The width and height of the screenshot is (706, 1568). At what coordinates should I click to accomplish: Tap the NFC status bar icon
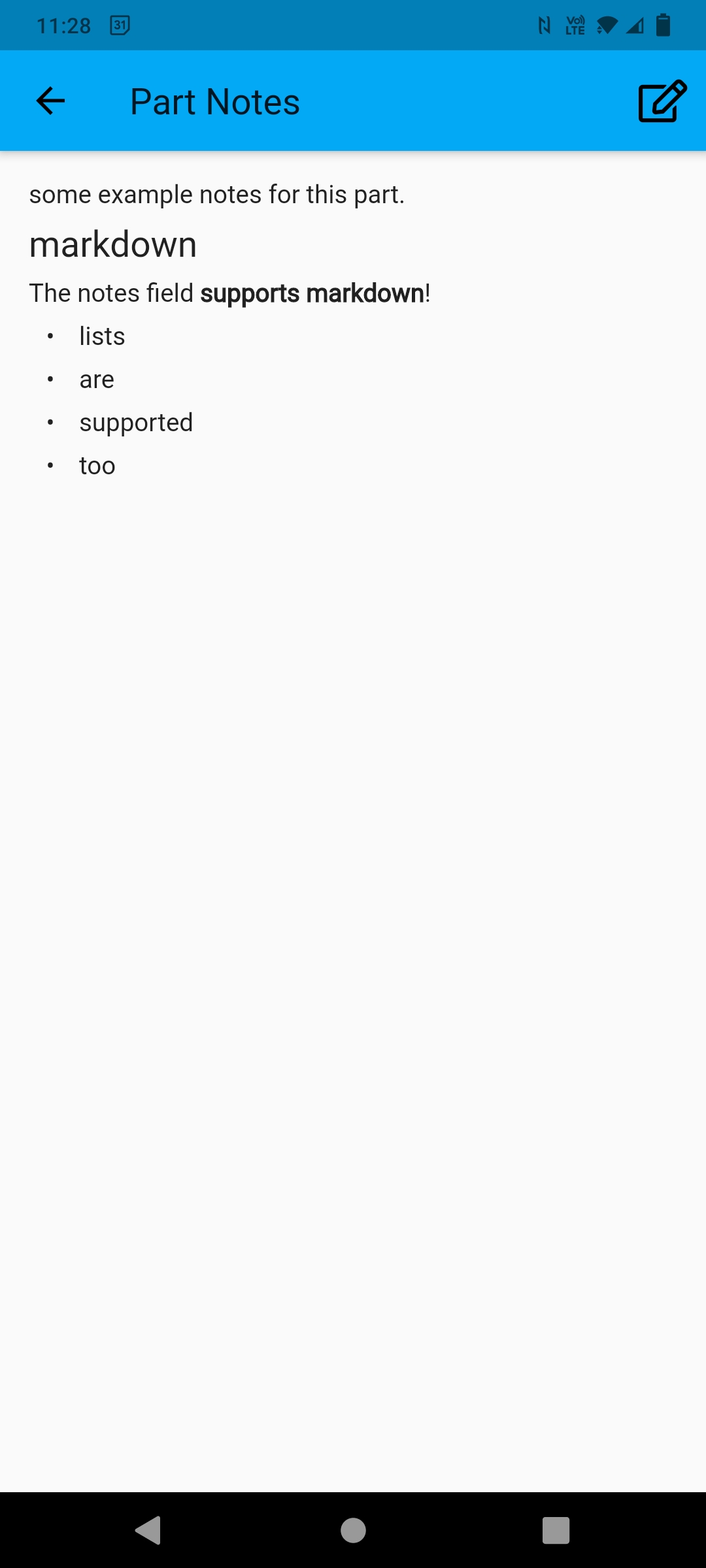[x=543, y=25]
